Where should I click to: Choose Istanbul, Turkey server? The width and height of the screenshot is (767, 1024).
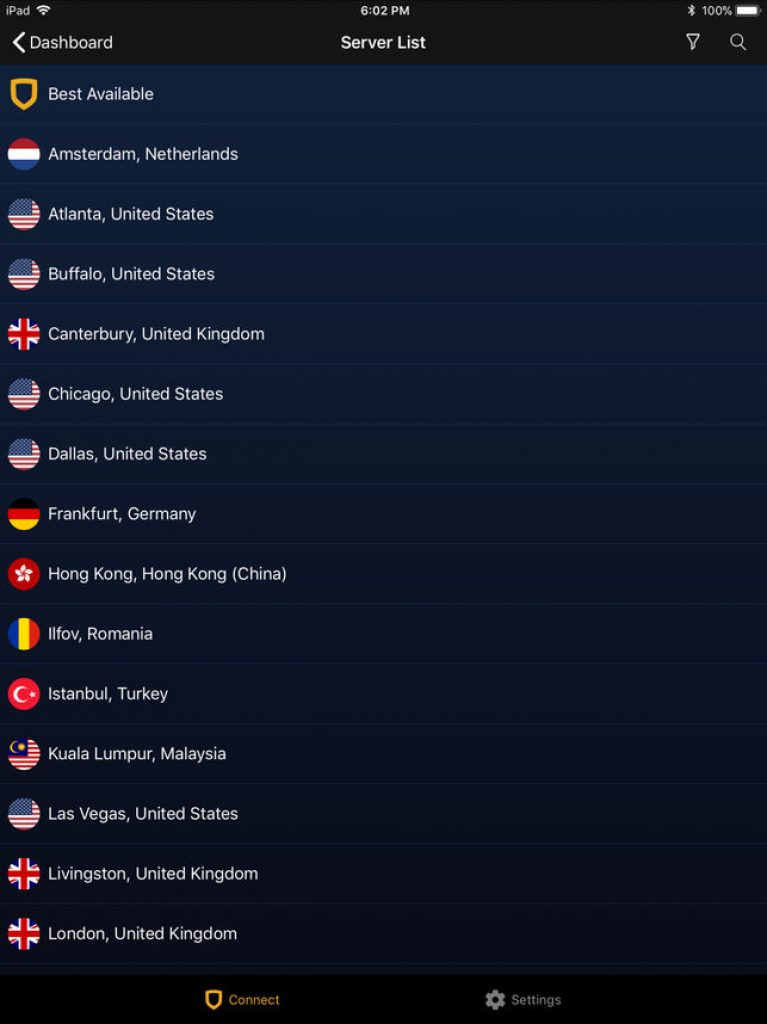click(107, 694)
